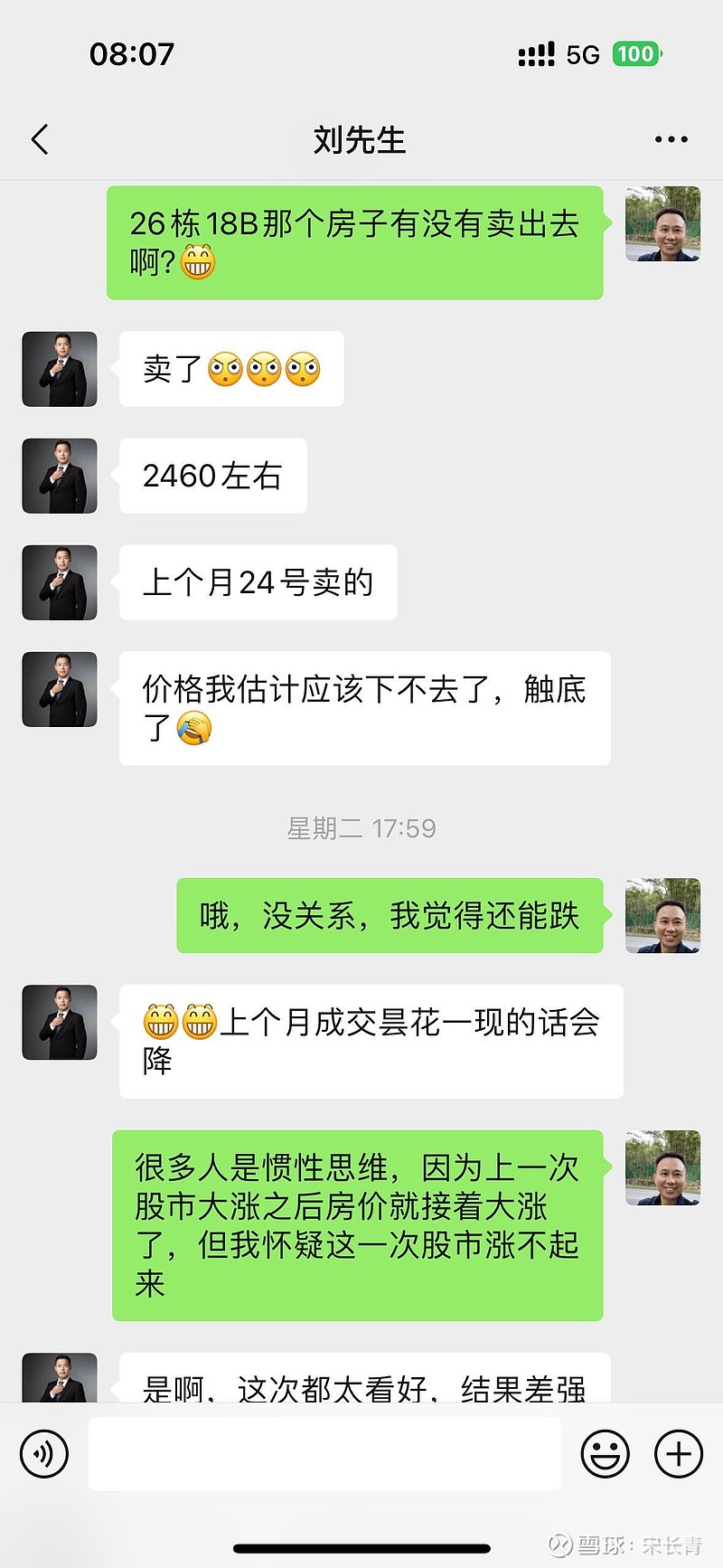Tap the chat title 刘先生
This screenshot has height=1568, width=723.
point(360,138)
